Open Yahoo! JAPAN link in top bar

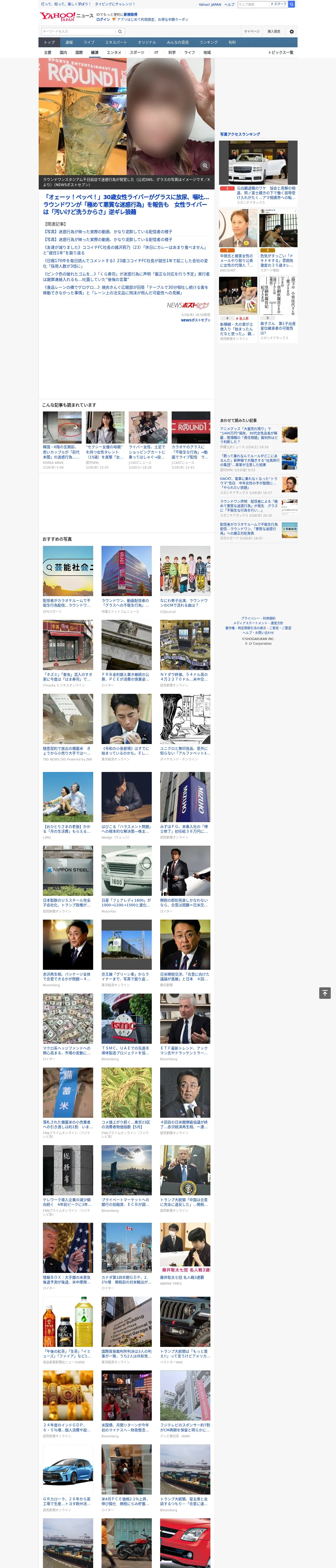[209, 4]
